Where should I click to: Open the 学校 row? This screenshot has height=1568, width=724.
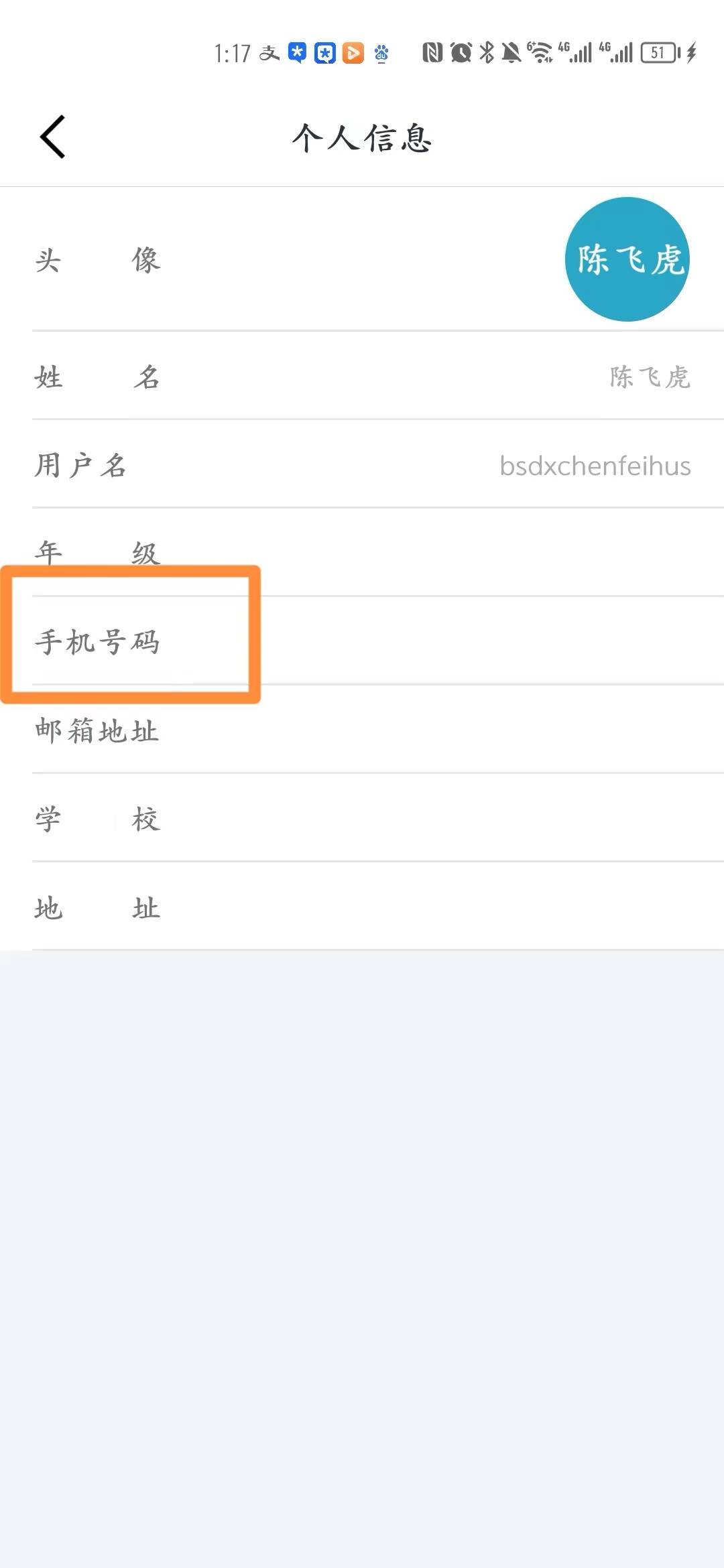click(362, 818)
